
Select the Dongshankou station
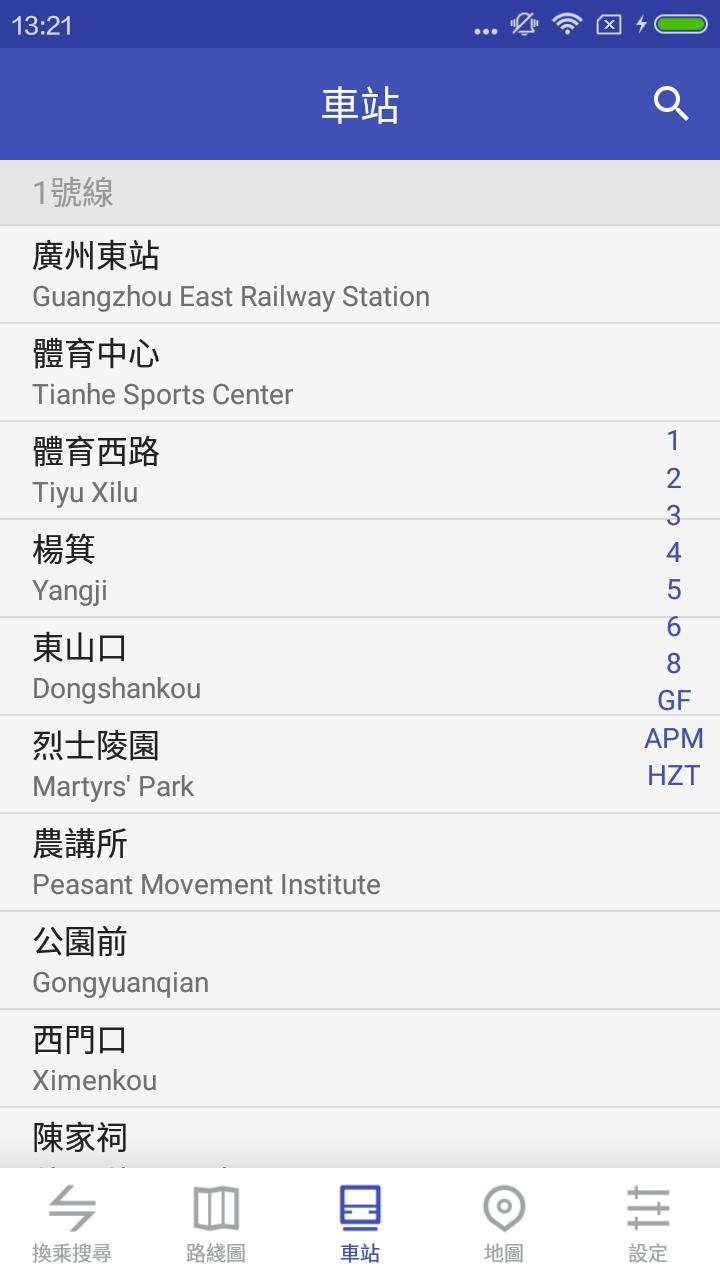click(x=360, y=666)
